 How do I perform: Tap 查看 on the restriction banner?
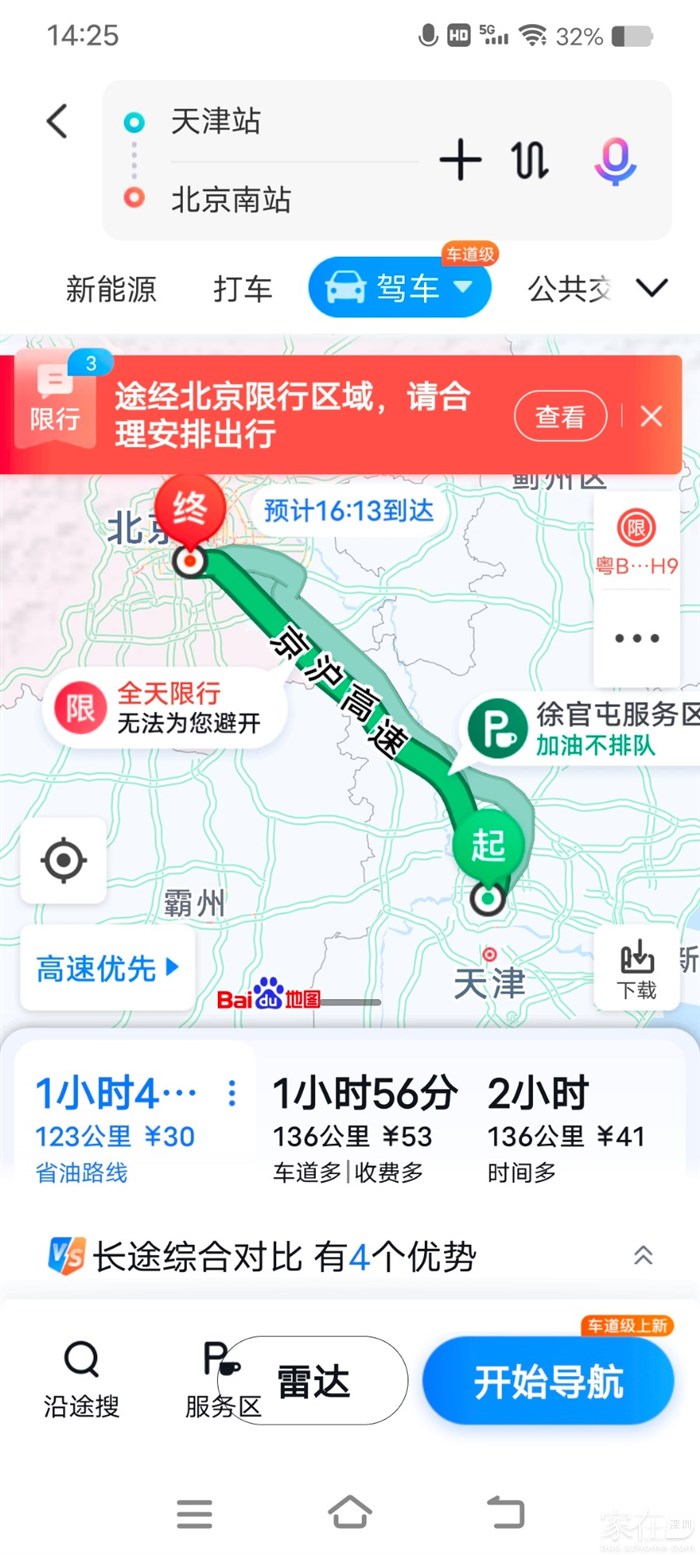point(560,416)
